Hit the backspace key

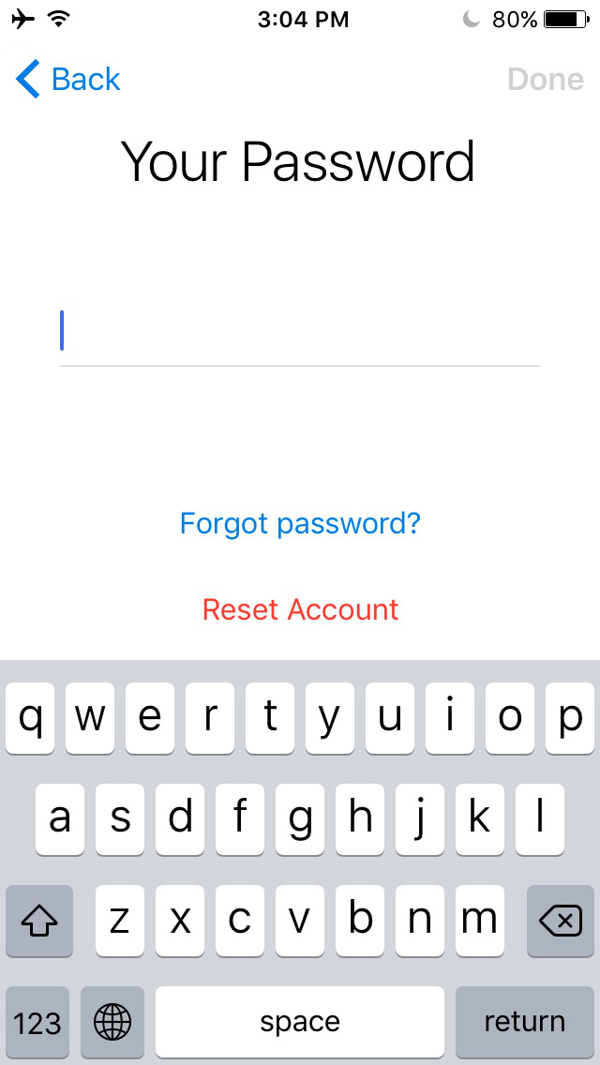tap(561, 920)
